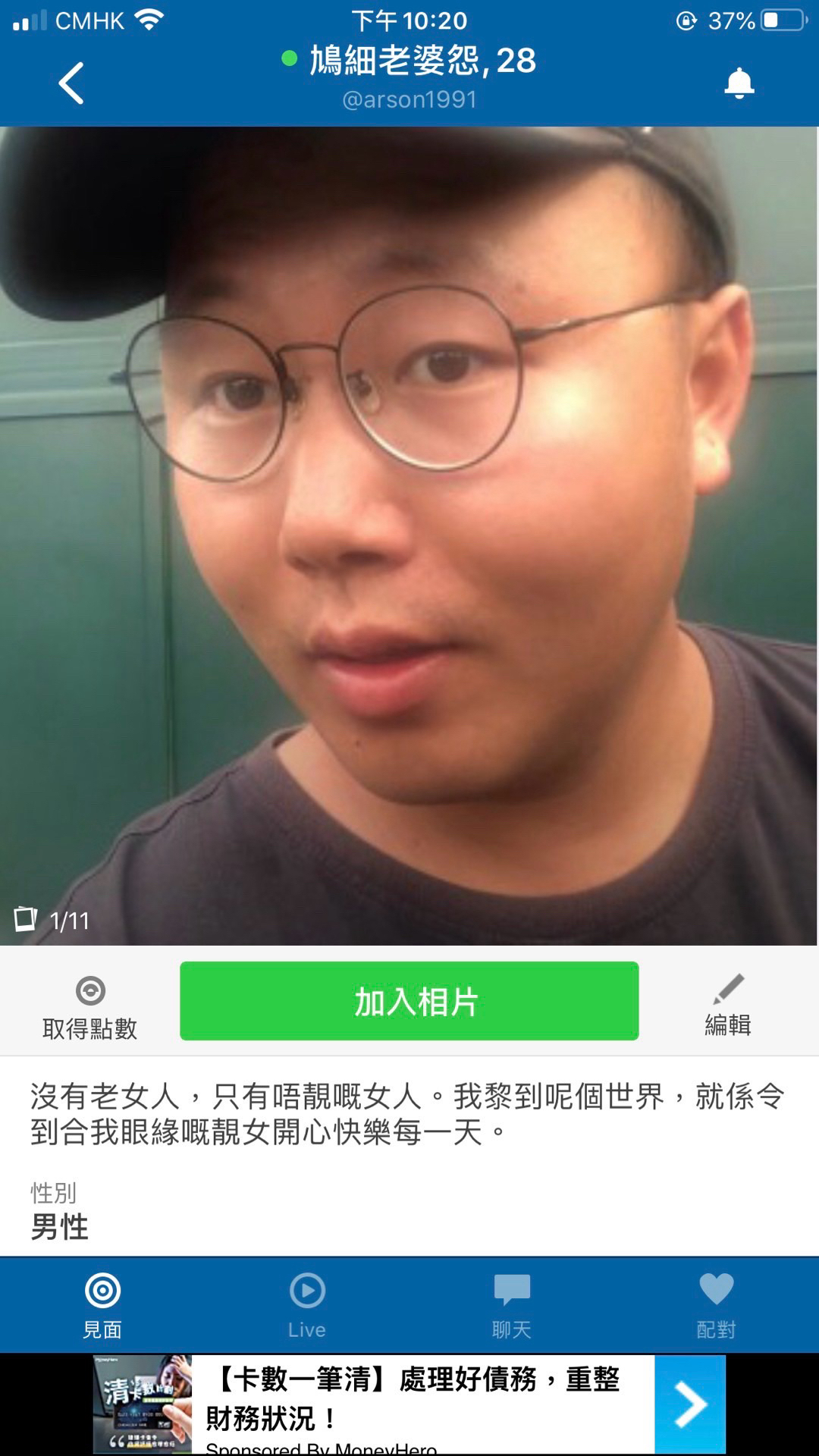Screen dimensions: 819x1456
Task: Open the MoneyHero ad arrow button
Action: click(690, 1404)
